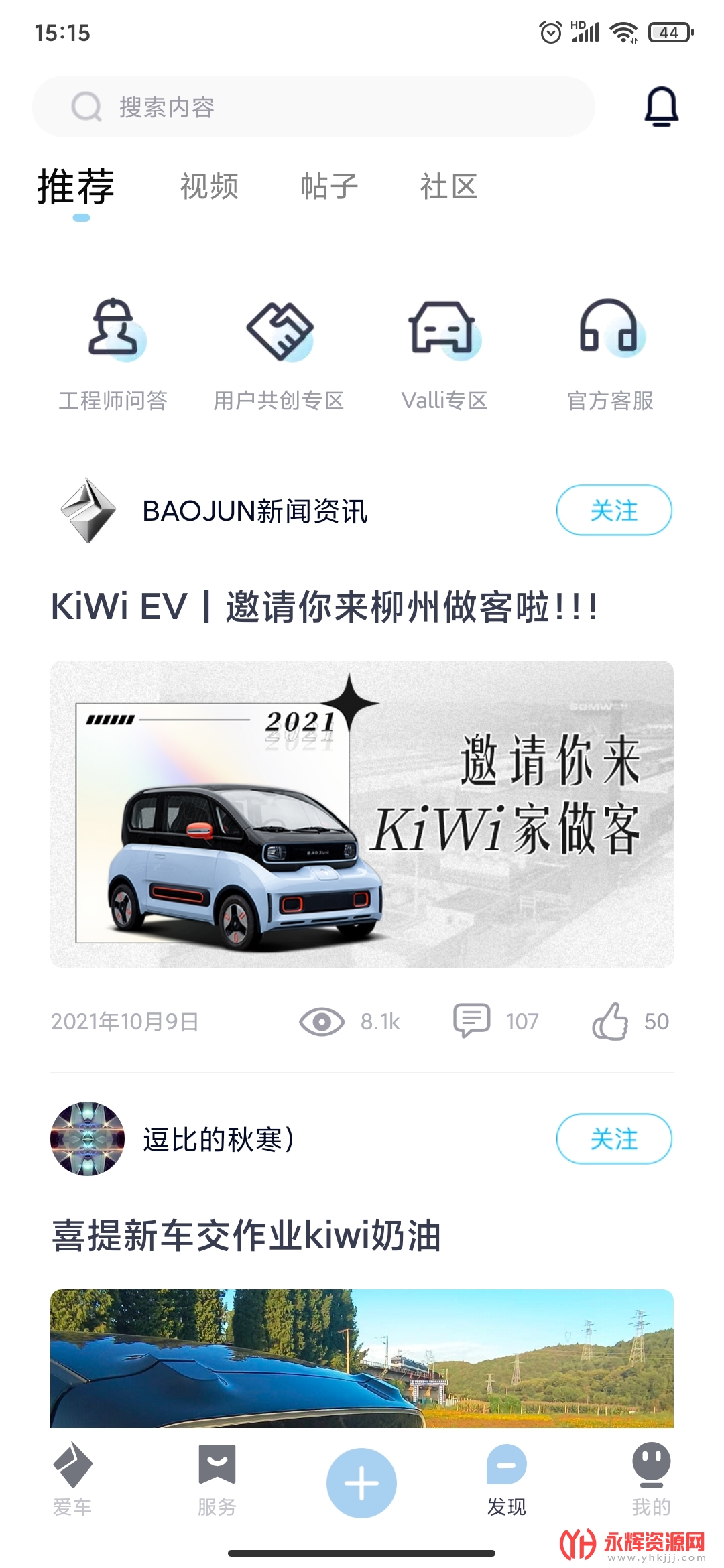Open the notifications bell
This screenshot has width=724, height=1568.
(x=661, y=107)
